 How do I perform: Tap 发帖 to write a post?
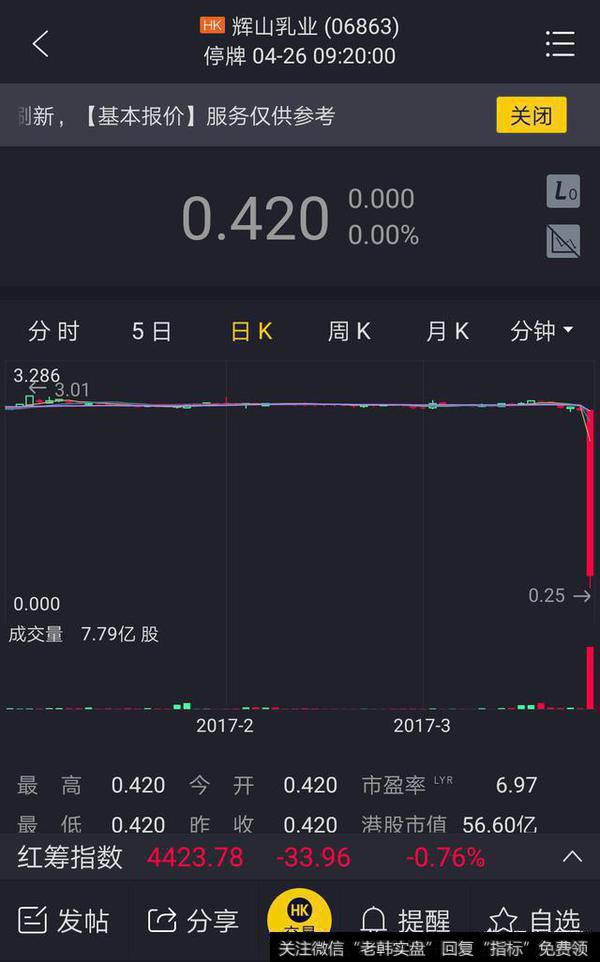click(x=64, y=920)
